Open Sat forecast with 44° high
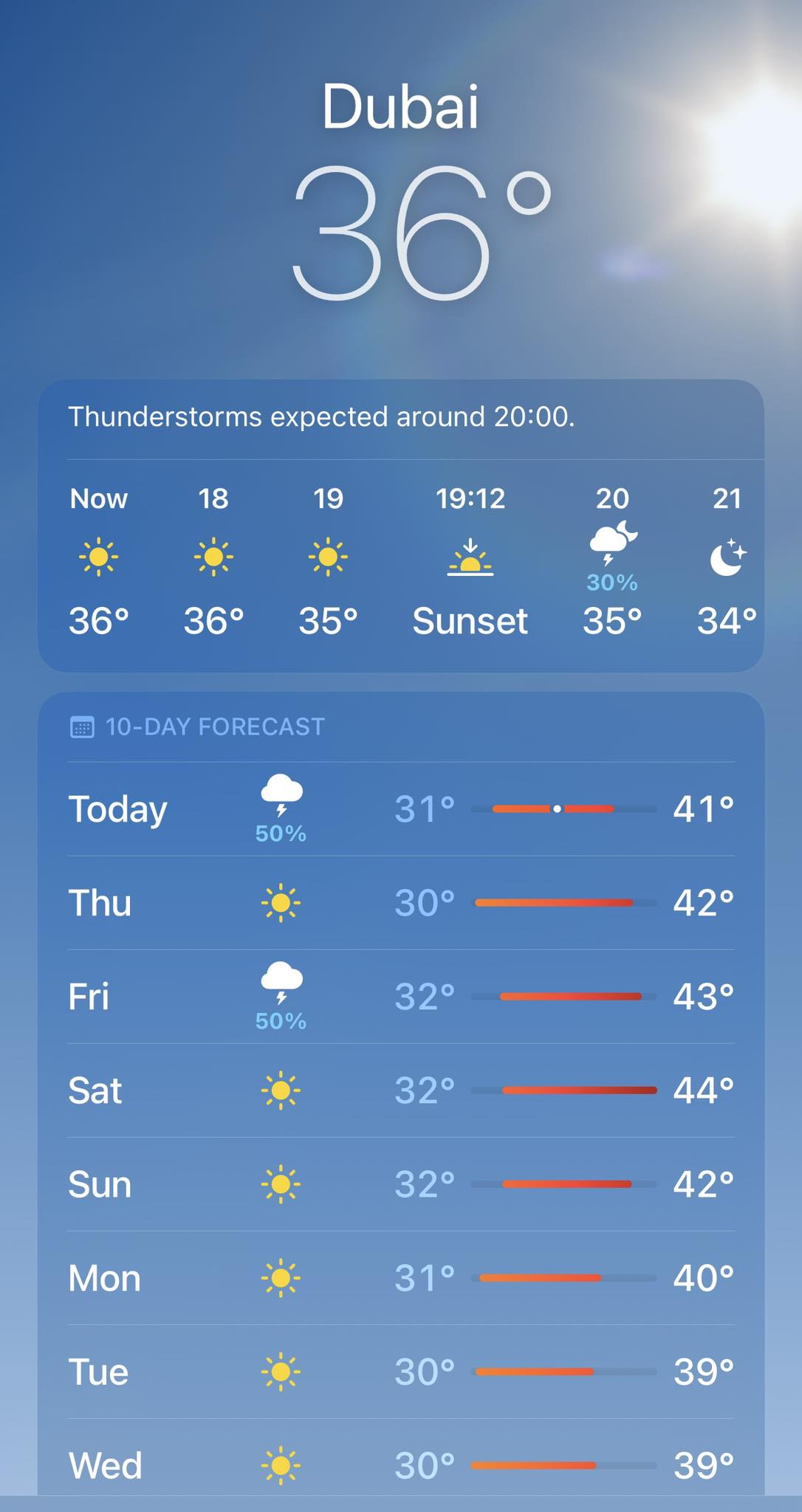802x1512 pixels. coord(400,1090)
